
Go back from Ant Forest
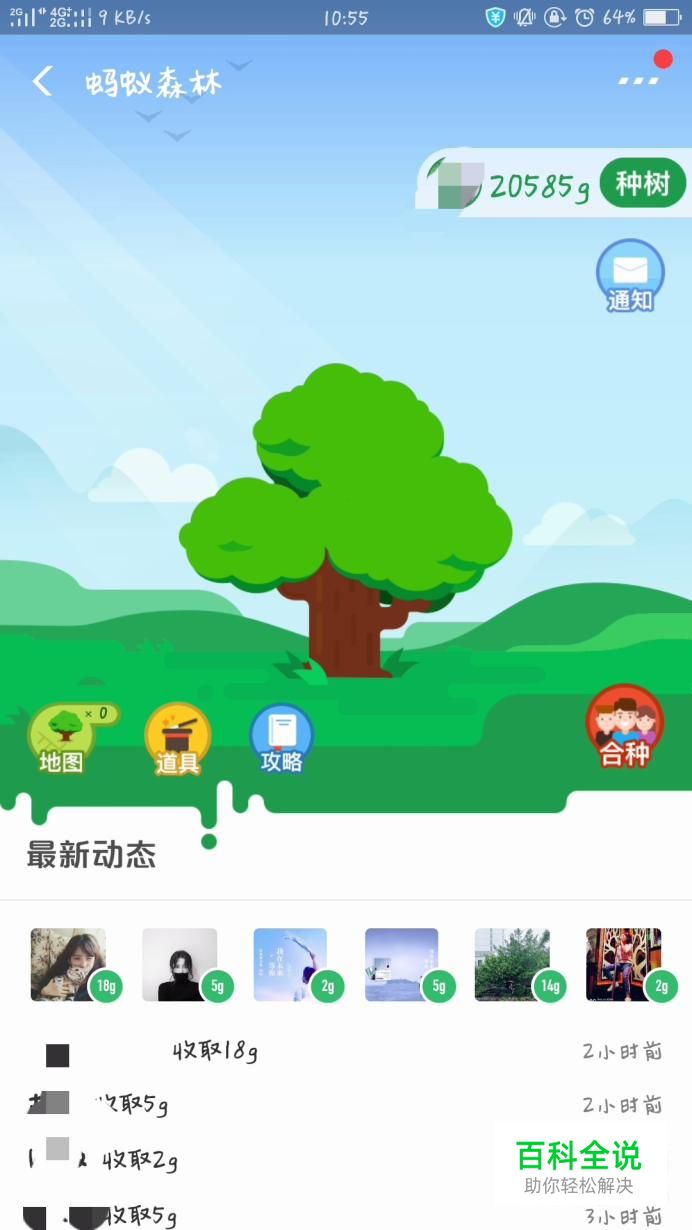(42, 81)
